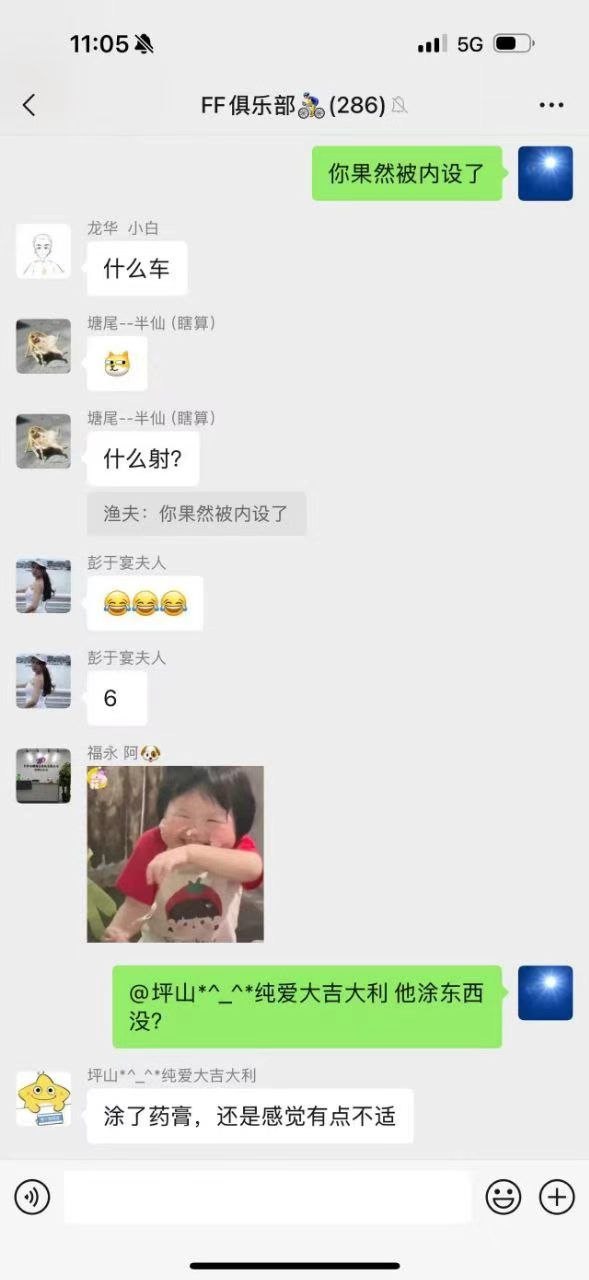Go back from the FF俱乐部 chat

click(29, 105)
